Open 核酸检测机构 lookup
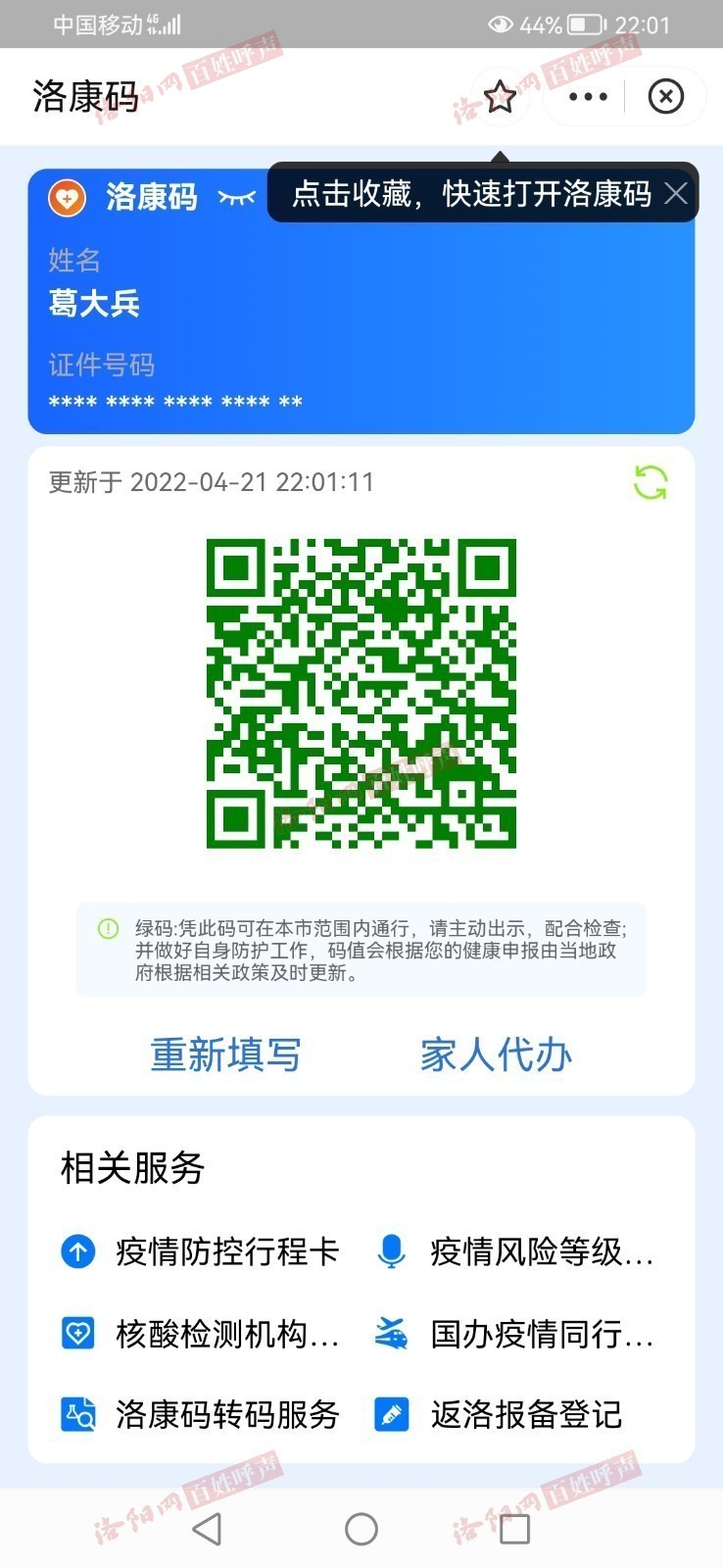 [200, 1334]
